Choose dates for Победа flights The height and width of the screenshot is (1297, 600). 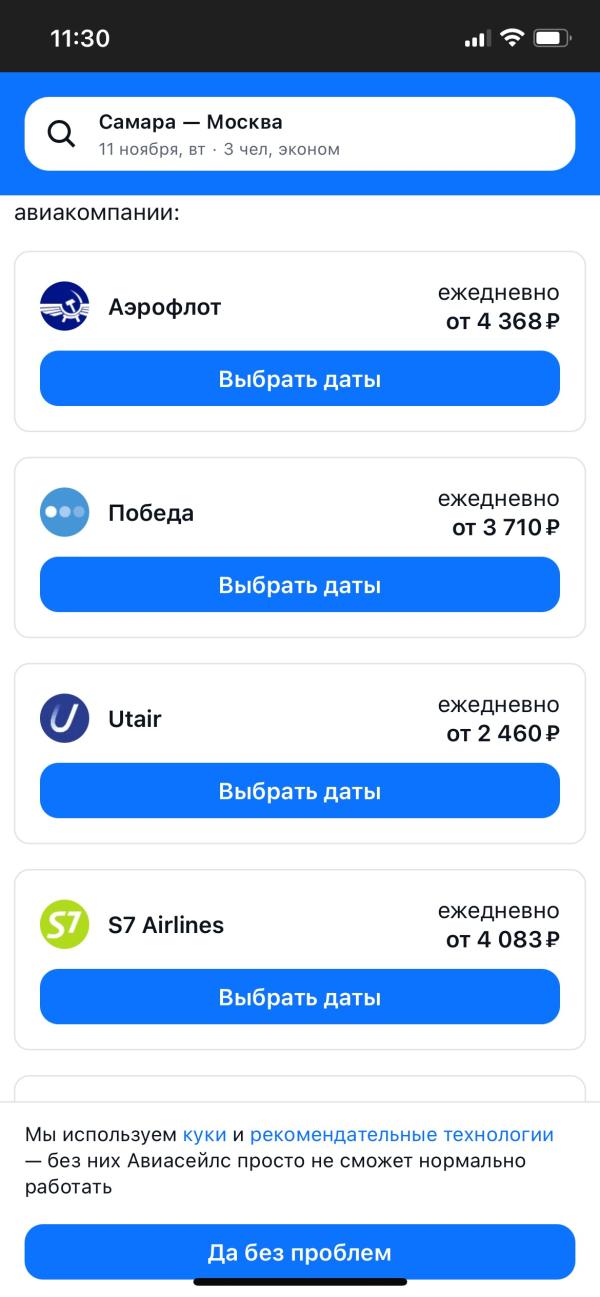[300, 585]
